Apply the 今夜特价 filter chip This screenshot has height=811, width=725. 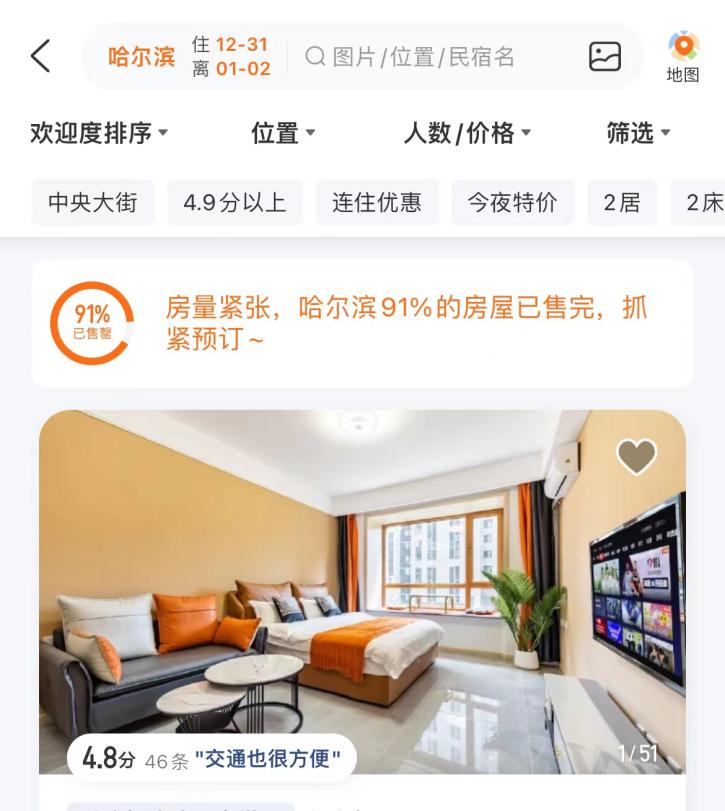513,203
